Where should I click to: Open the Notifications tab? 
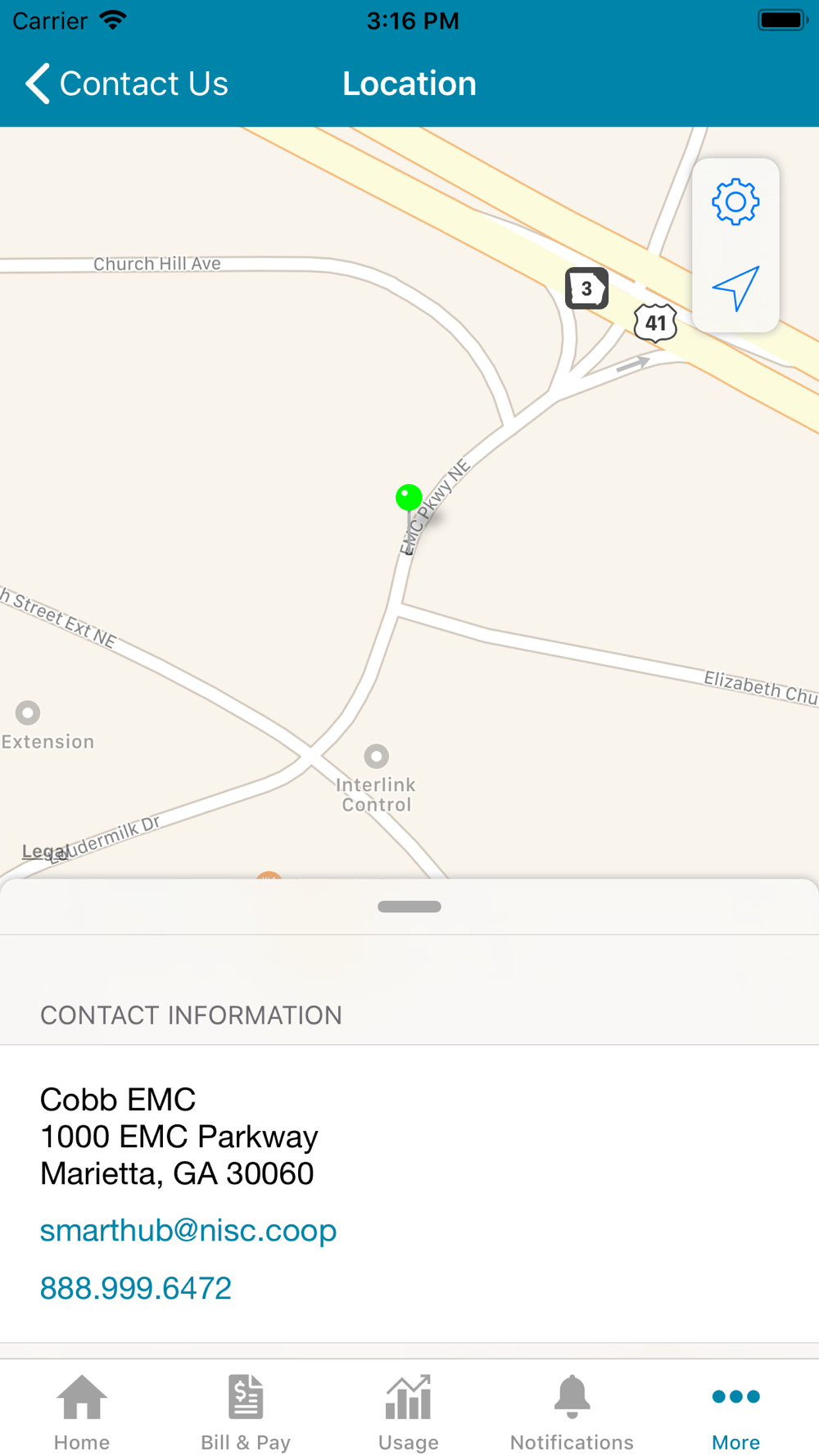(572, 1413)
